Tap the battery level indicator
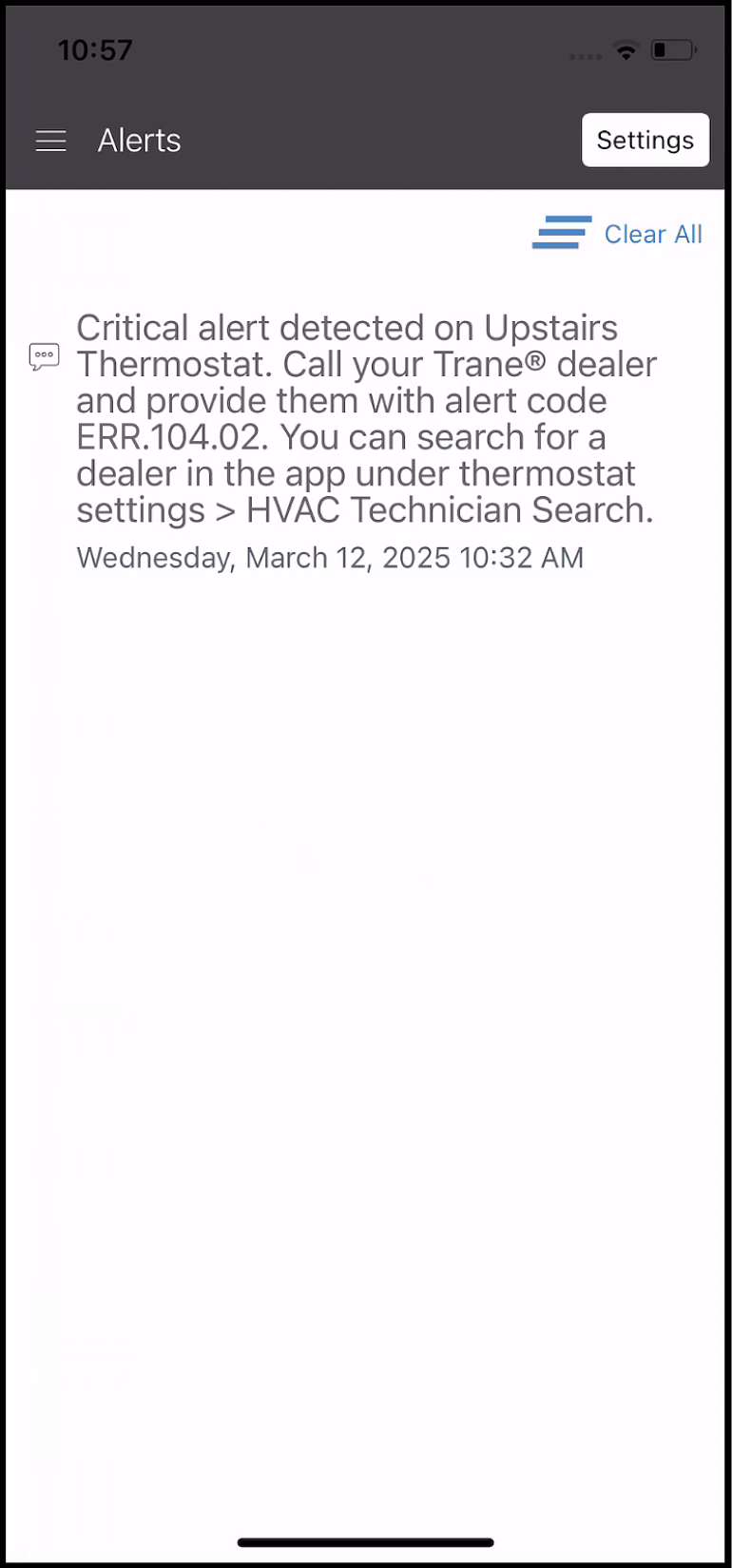This screenshot has width=732, height=1568. click(673, 50)
